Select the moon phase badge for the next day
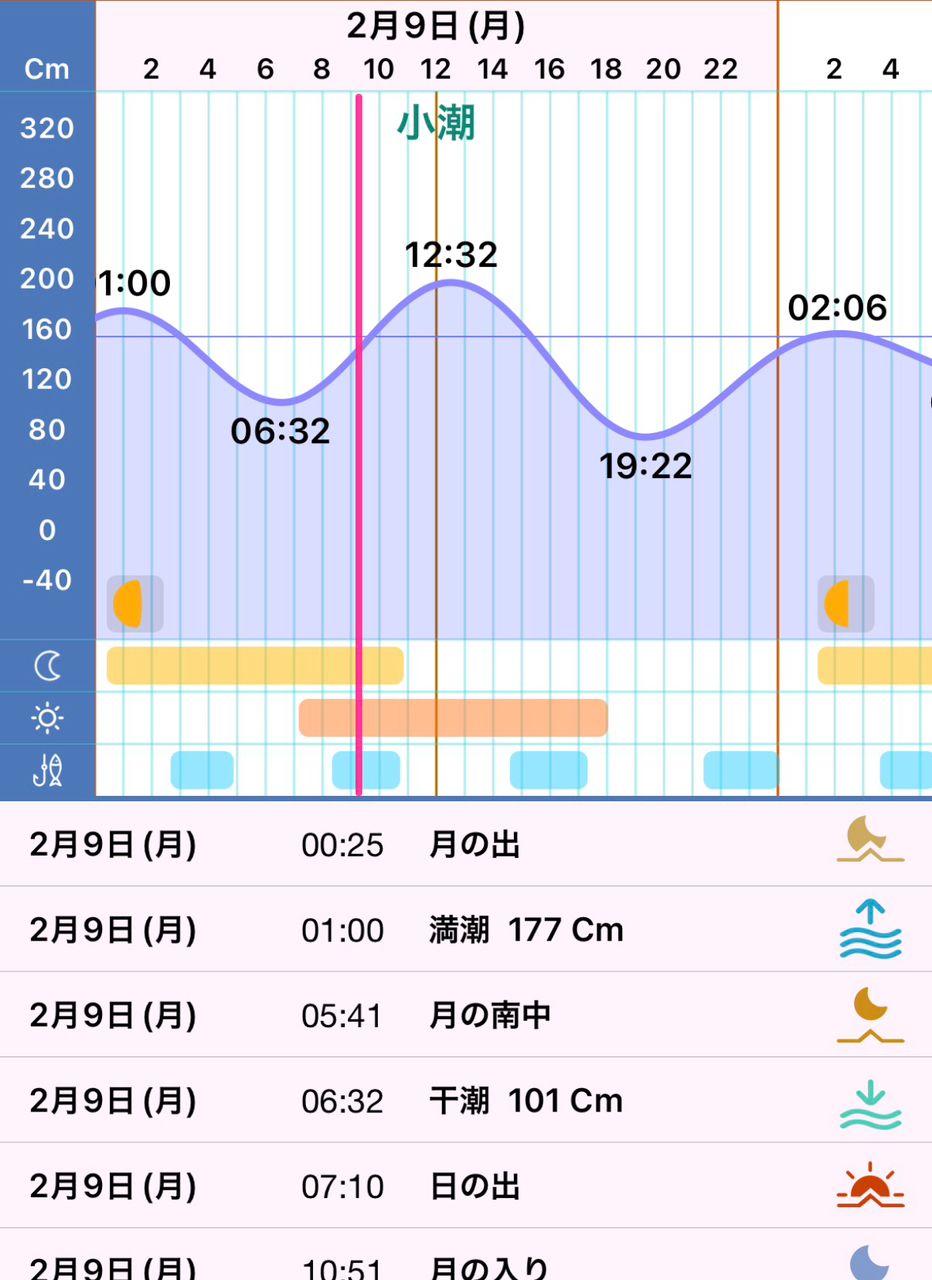This screenshot has height=1280, width=932. coord(845,604)
